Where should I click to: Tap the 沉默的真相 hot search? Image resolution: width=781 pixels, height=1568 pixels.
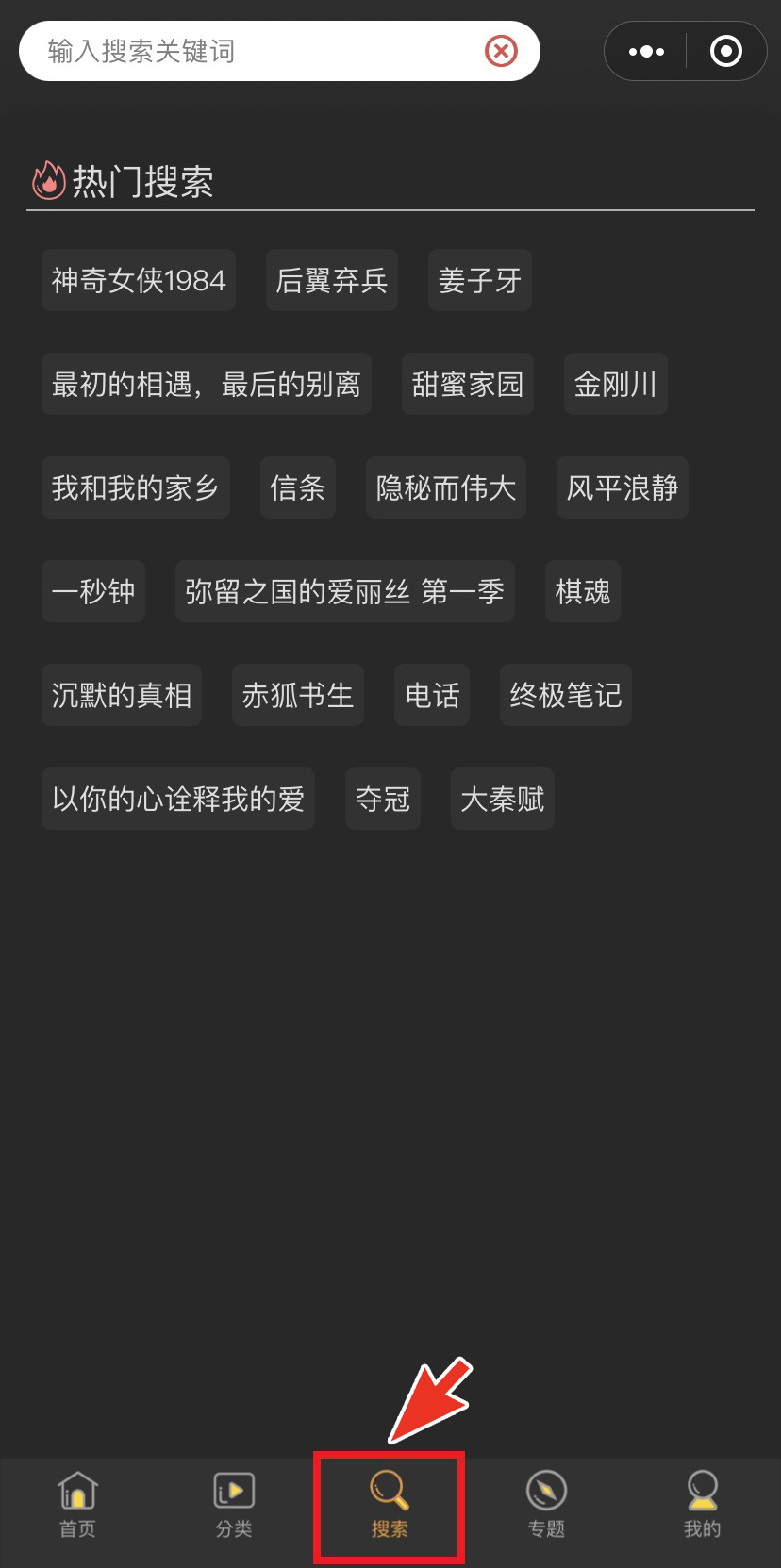tap(122, 695)
